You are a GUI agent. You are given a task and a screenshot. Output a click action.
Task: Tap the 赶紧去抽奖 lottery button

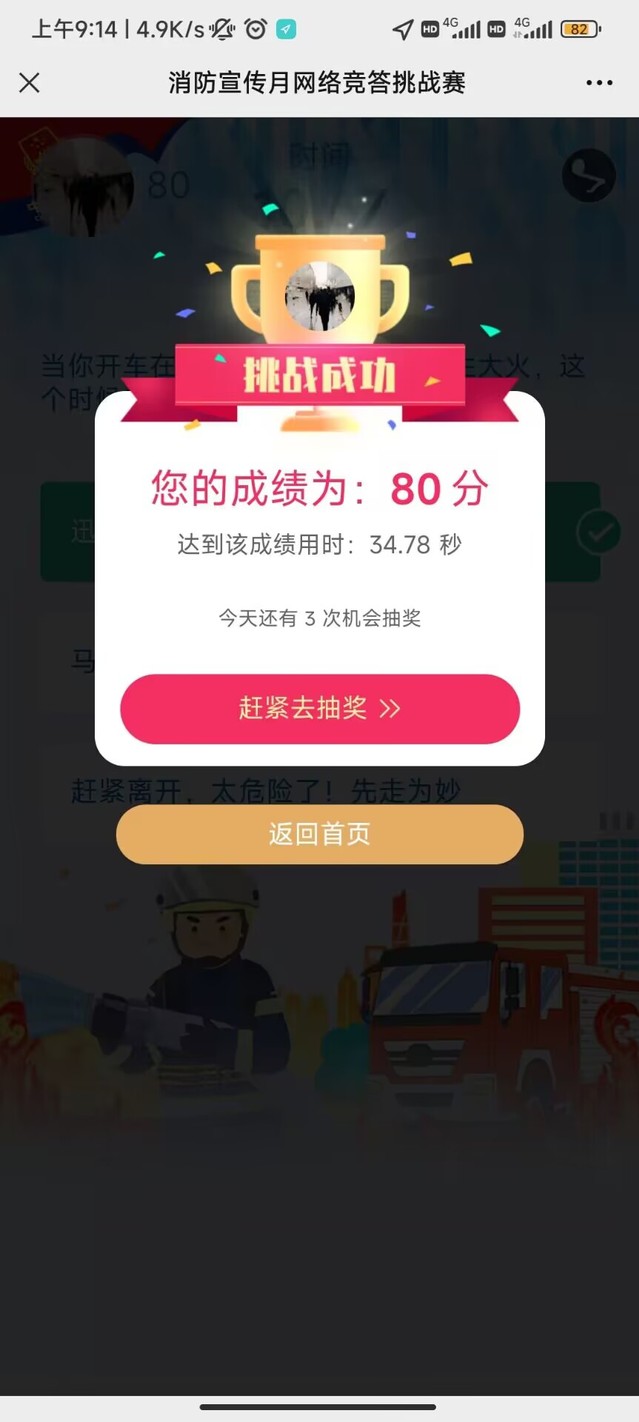pyautogui.click(x=319, y=709)
